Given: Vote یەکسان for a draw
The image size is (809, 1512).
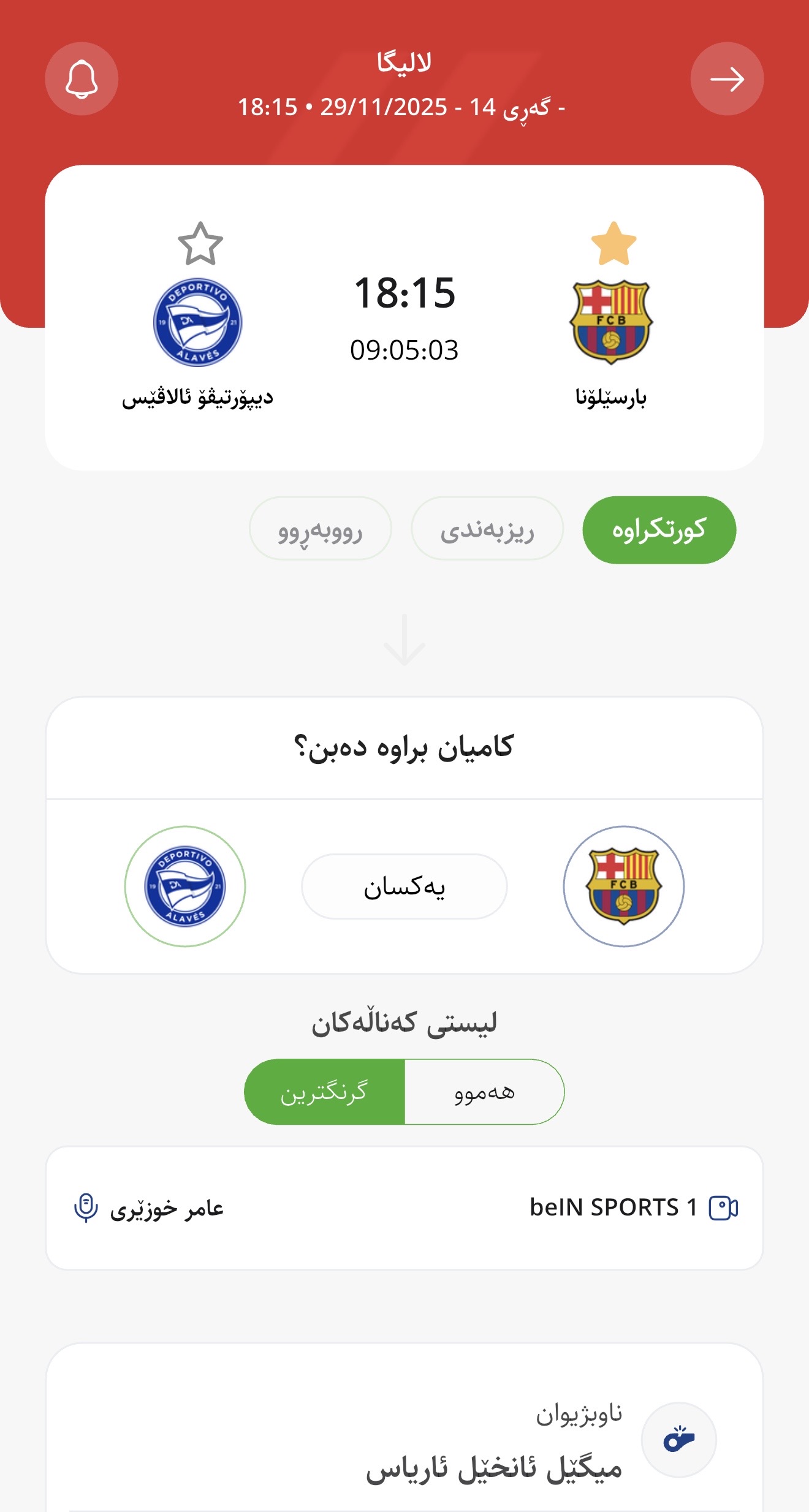Looking at the screenshot, I should coord(404,886).
